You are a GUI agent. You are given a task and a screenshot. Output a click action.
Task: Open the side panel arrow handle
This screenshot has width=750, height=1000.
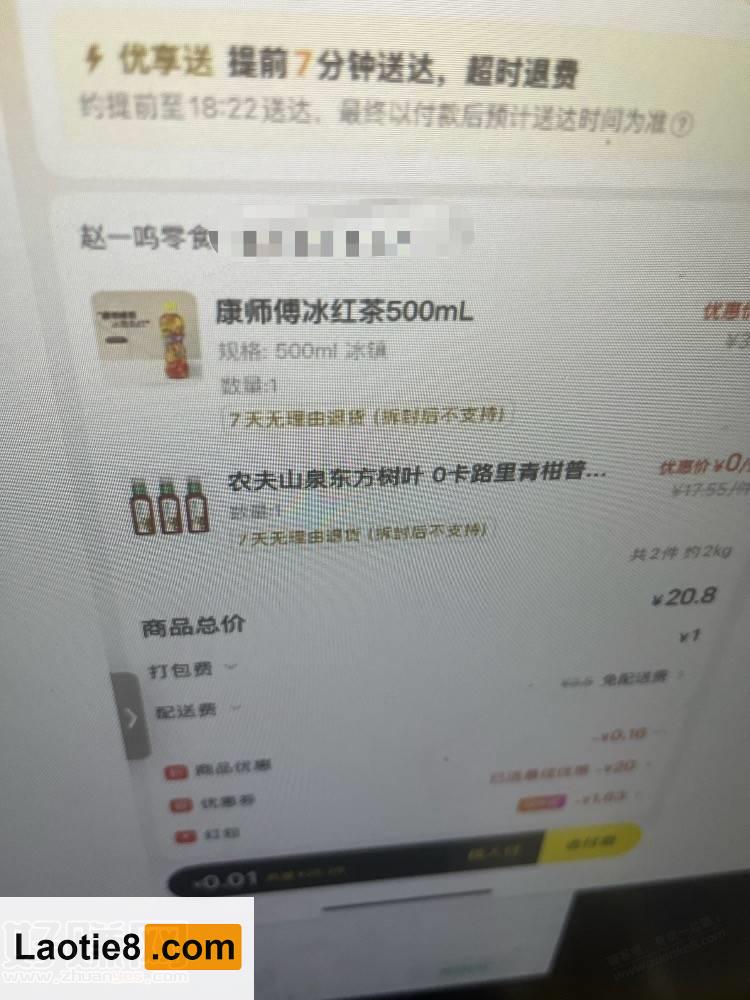point(132,716)
